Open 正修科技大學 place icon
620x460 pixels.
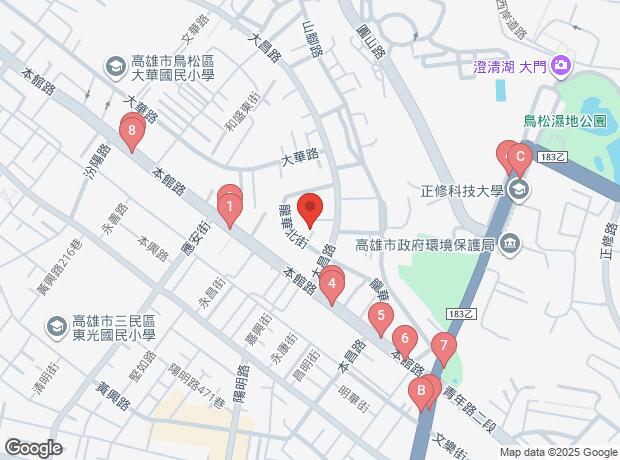tap(518, 191)
